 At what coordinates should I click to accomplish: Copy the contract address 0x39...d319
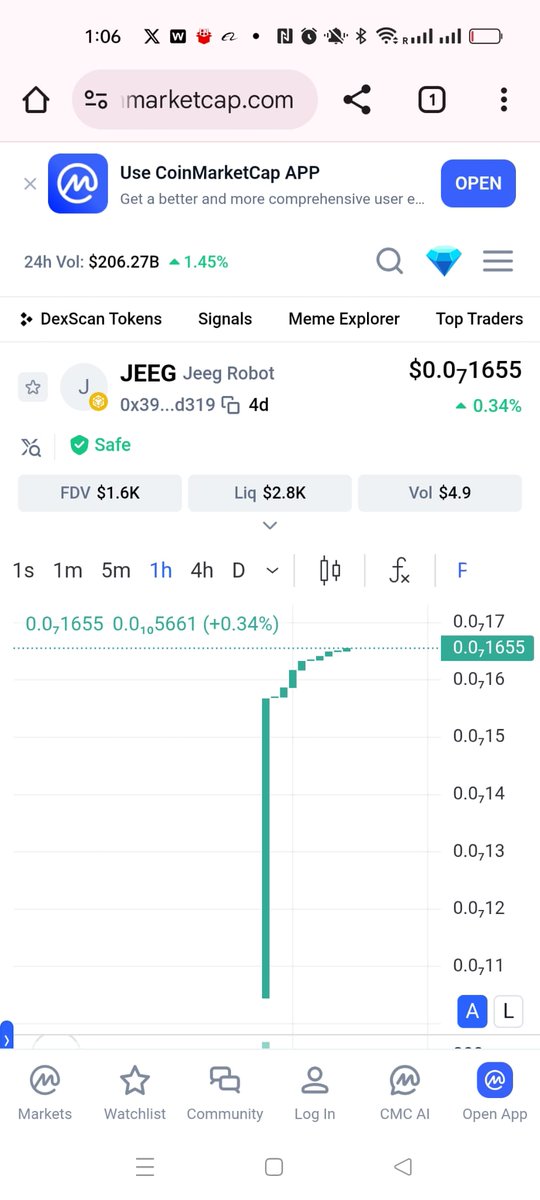point(230,405)
